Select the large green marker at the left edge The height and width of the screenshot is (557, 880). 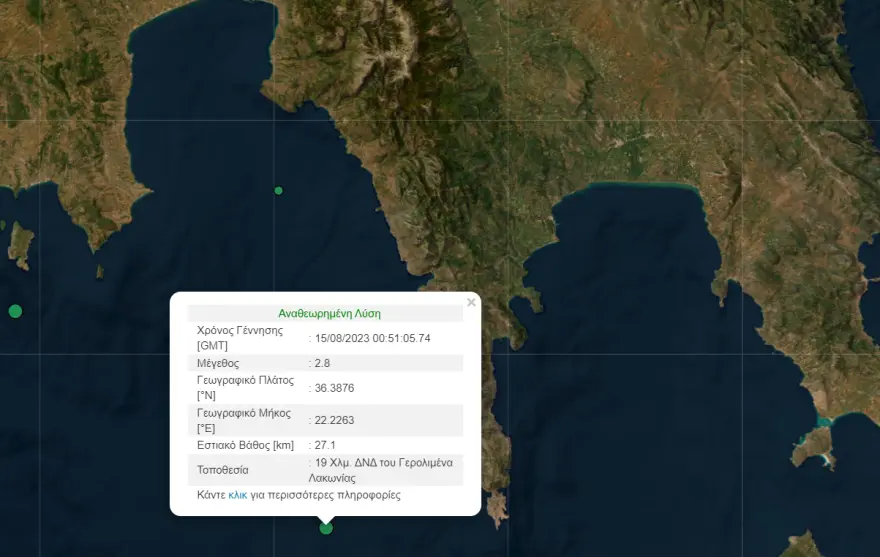[15, 311]
